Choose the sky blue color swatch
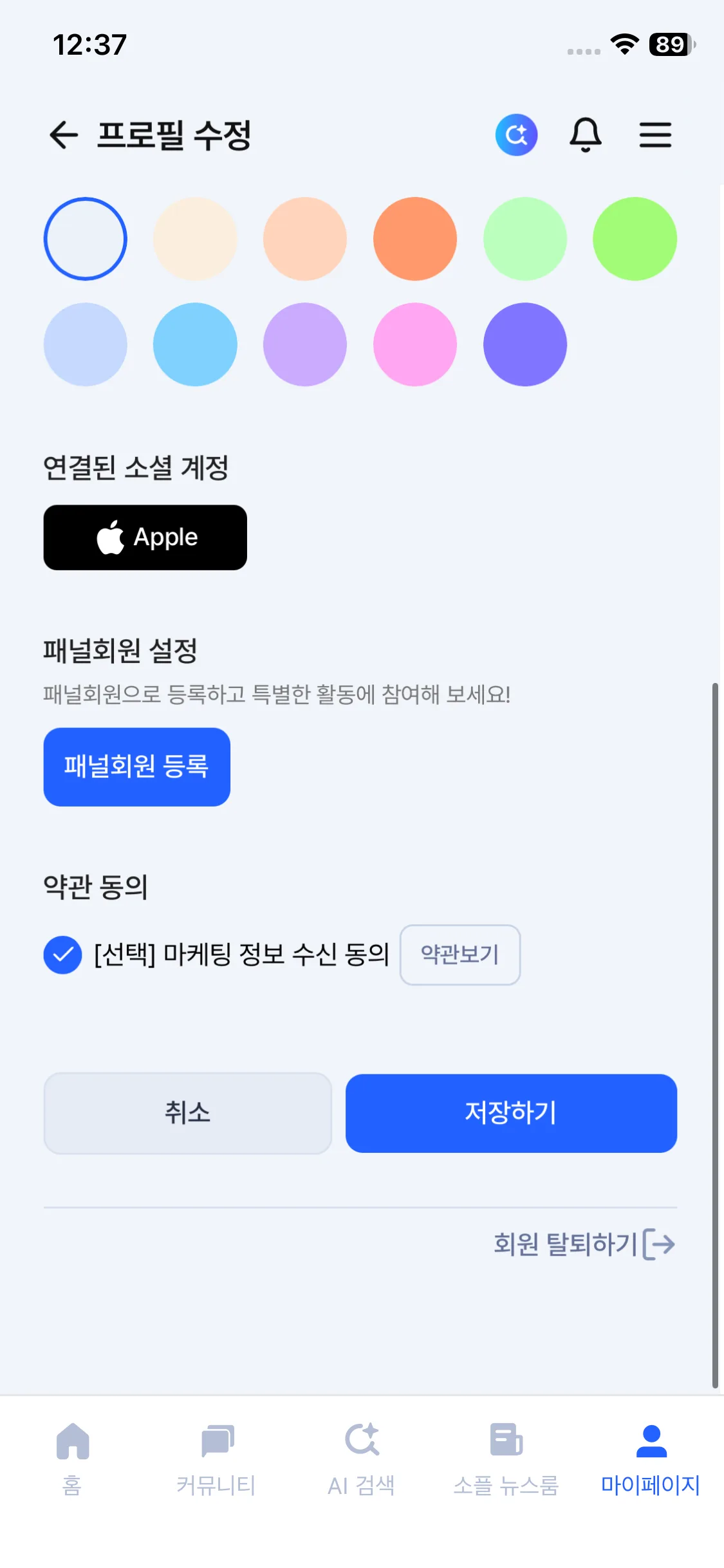Image resolution: width=724 pixels, height=1568 pixels. (195, 344)
